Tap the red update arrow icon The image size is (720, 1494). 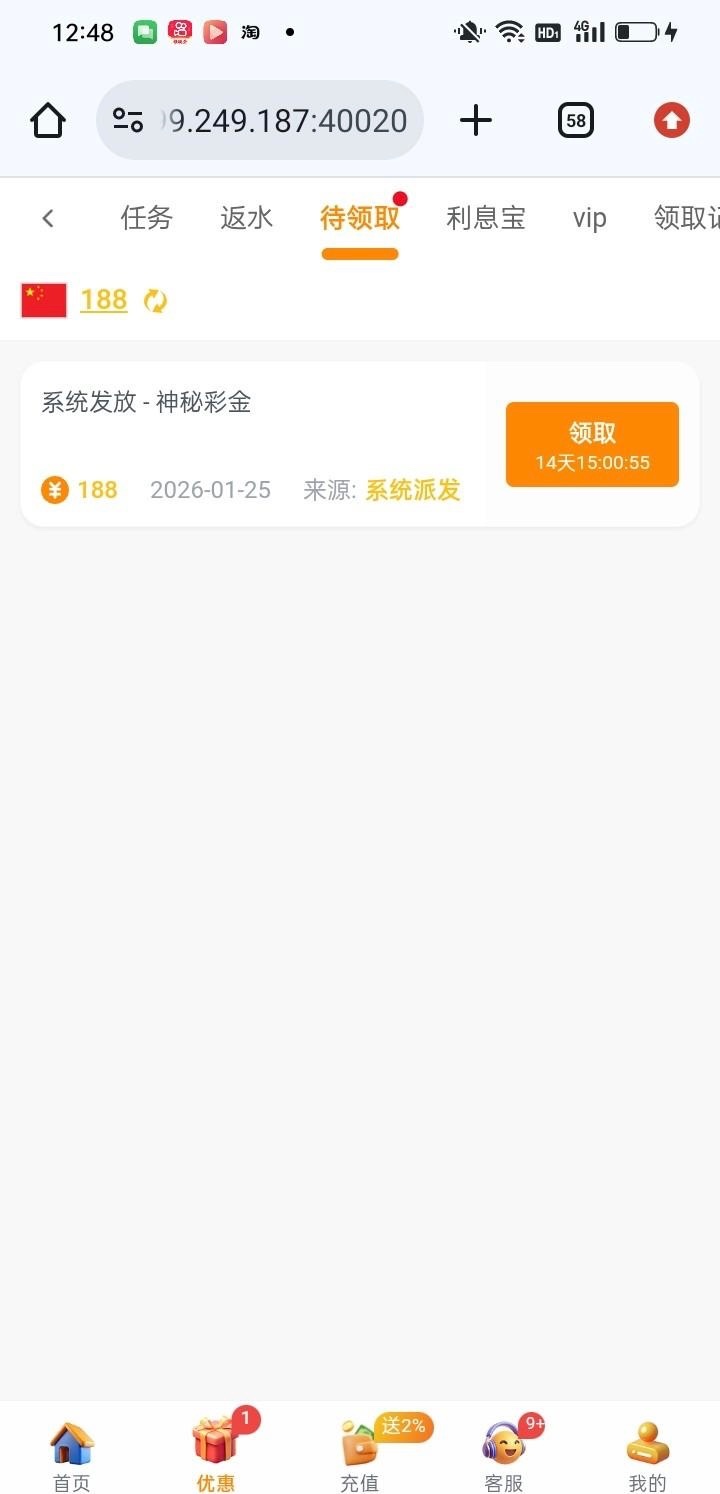[672, 121]
